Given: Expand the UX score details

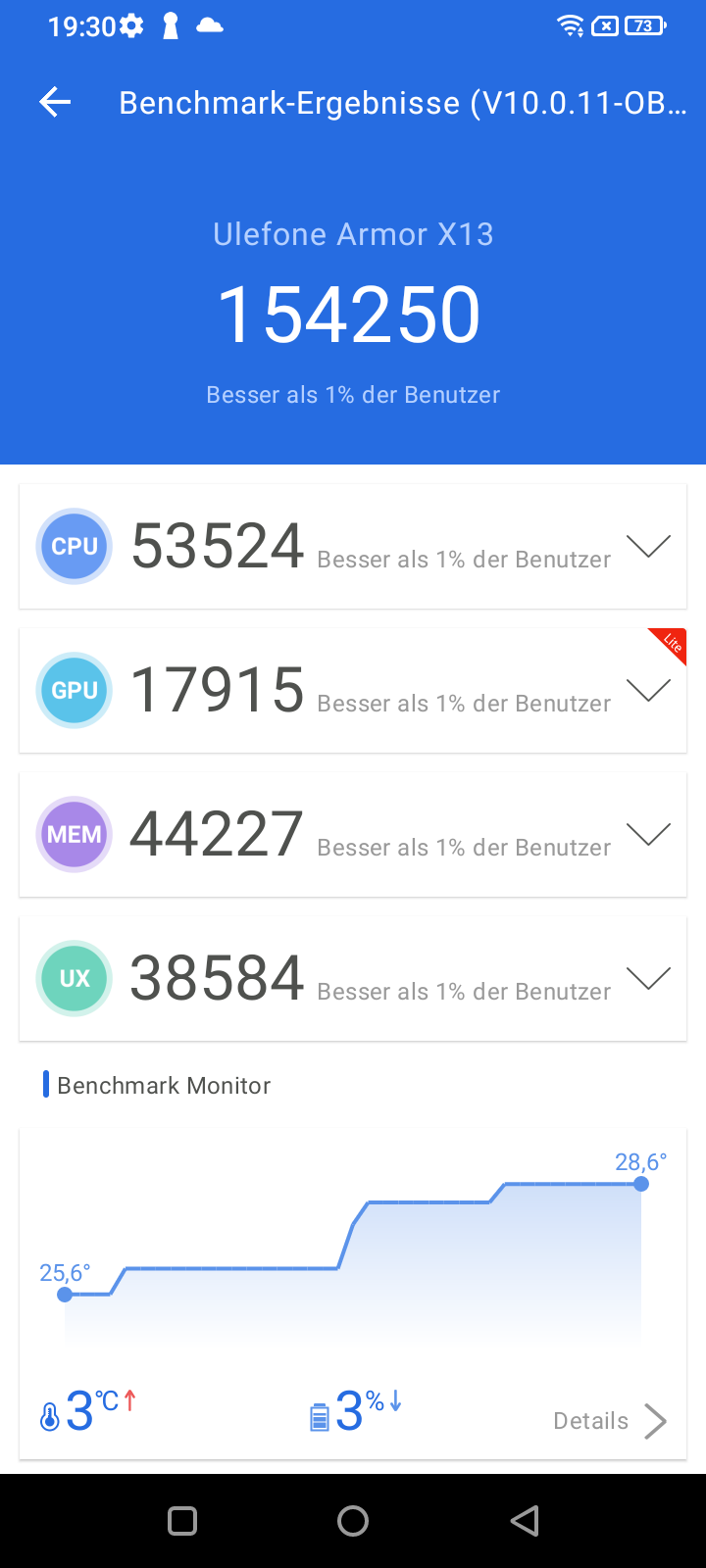Looking at the screenshot, I should (648, 978).
